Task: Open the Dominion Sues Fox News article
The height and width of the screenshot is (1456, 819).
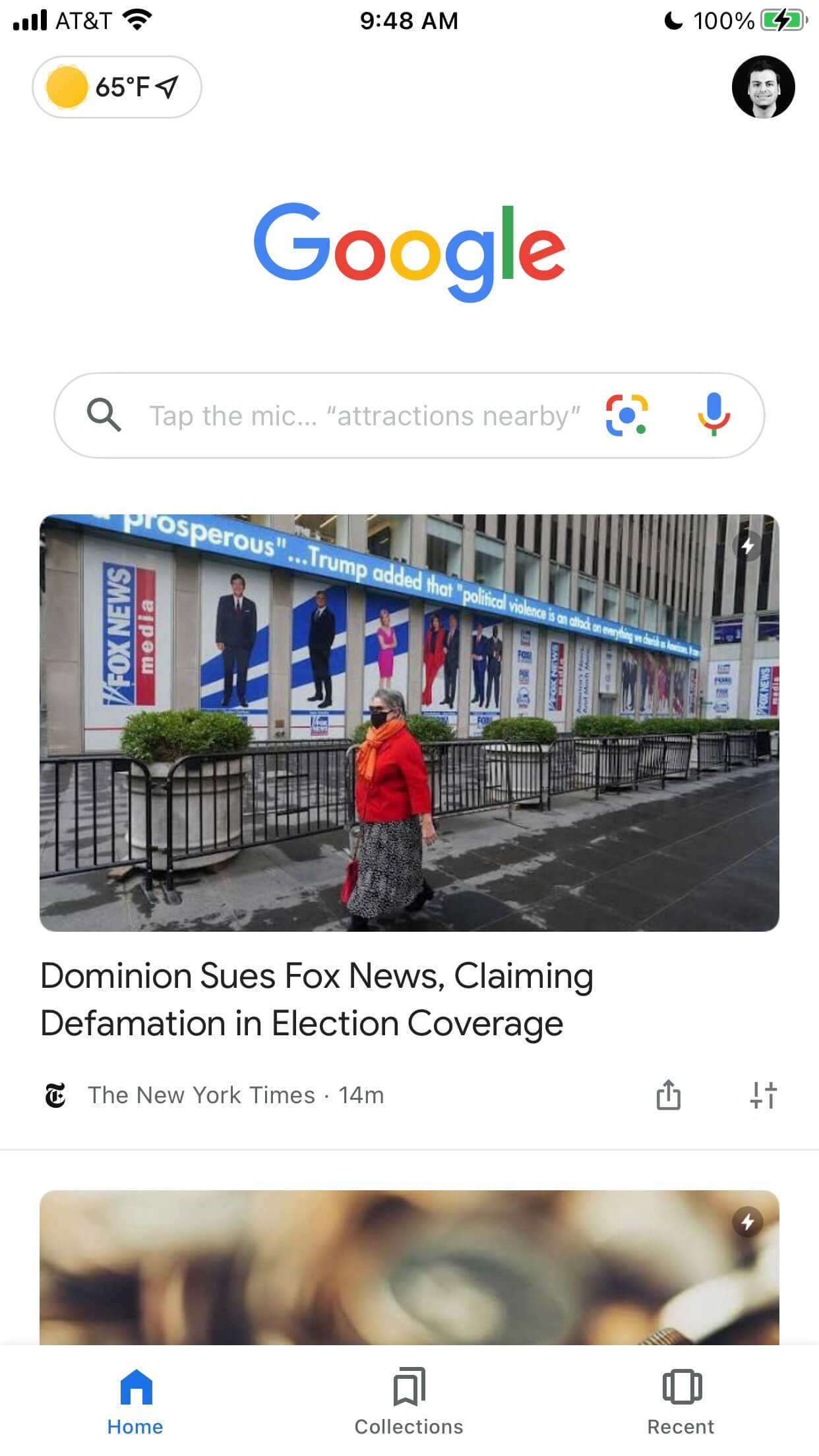Action: (317, 999)
